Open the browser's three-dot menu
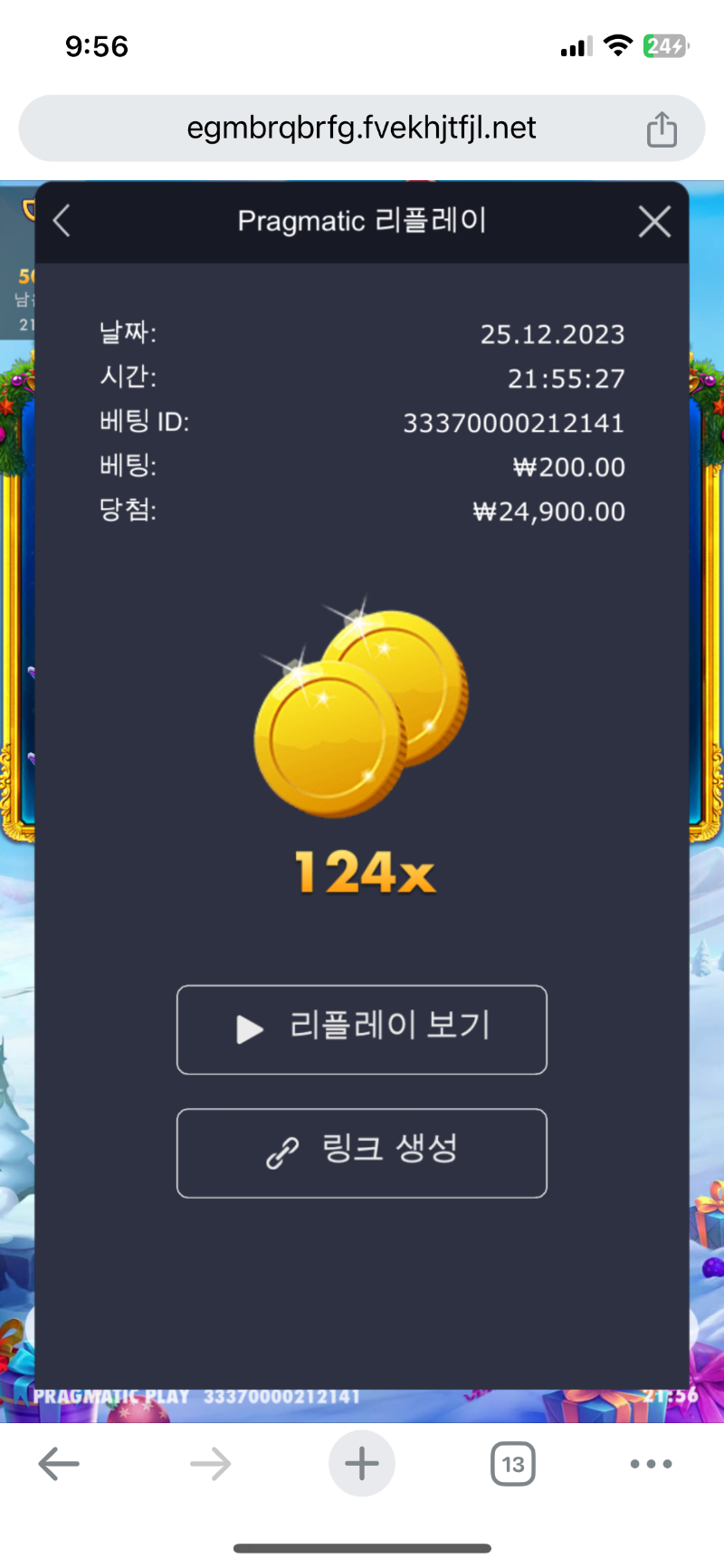 coord(652,1464)
